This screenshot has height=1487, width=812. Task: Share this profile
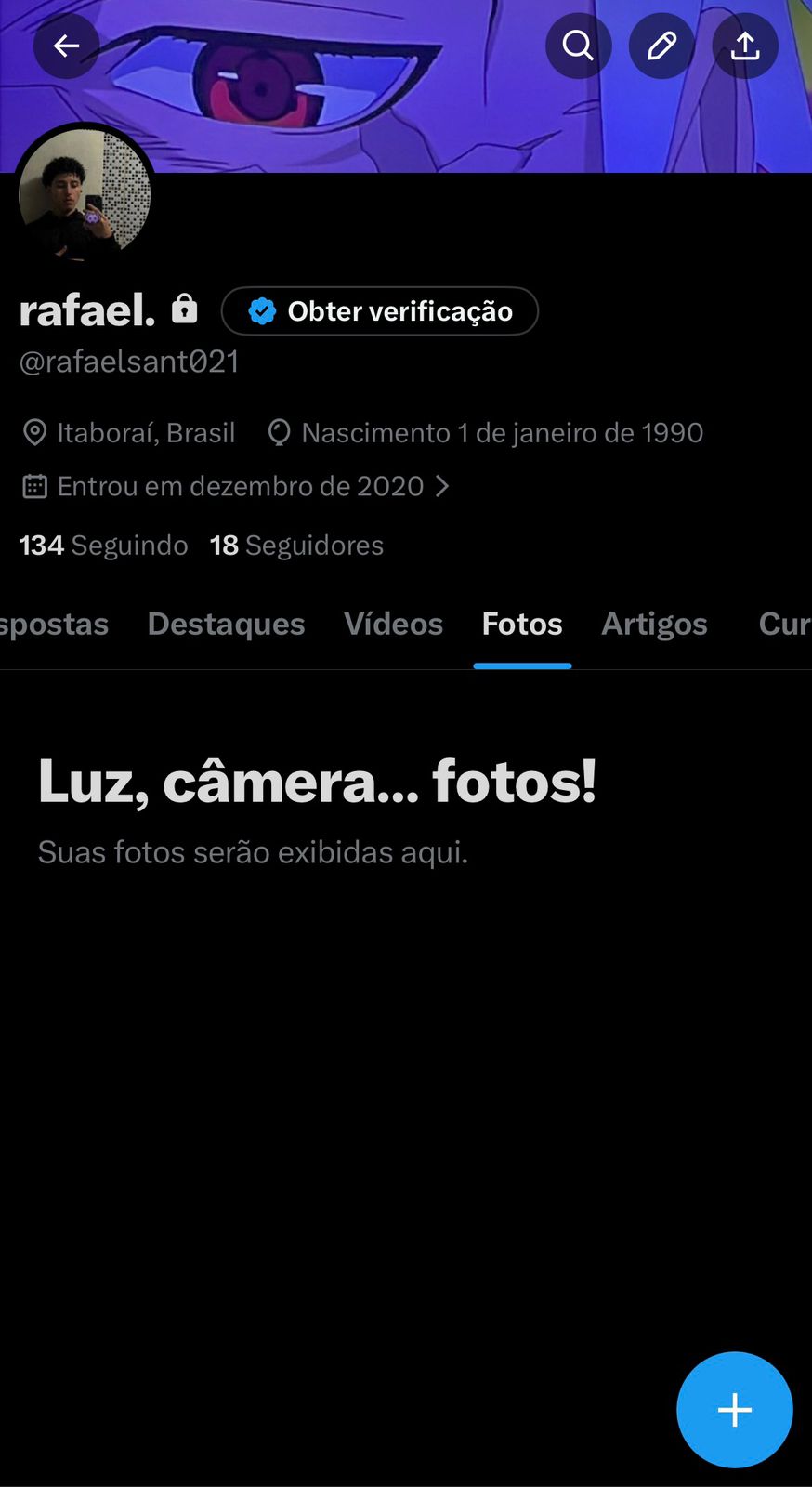click(x=745, y=46)
